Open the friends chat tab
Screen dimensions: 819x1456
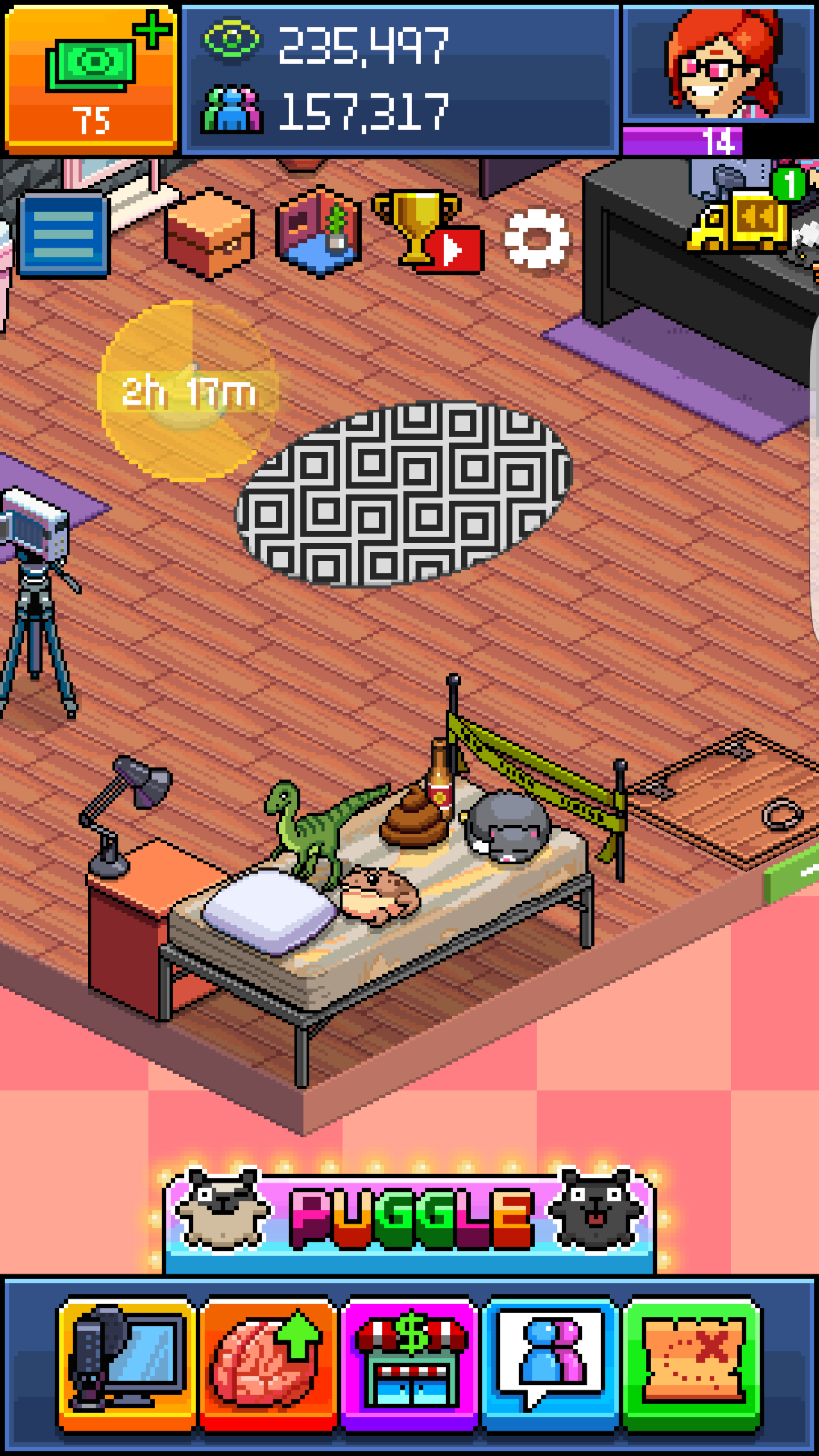551,1364
